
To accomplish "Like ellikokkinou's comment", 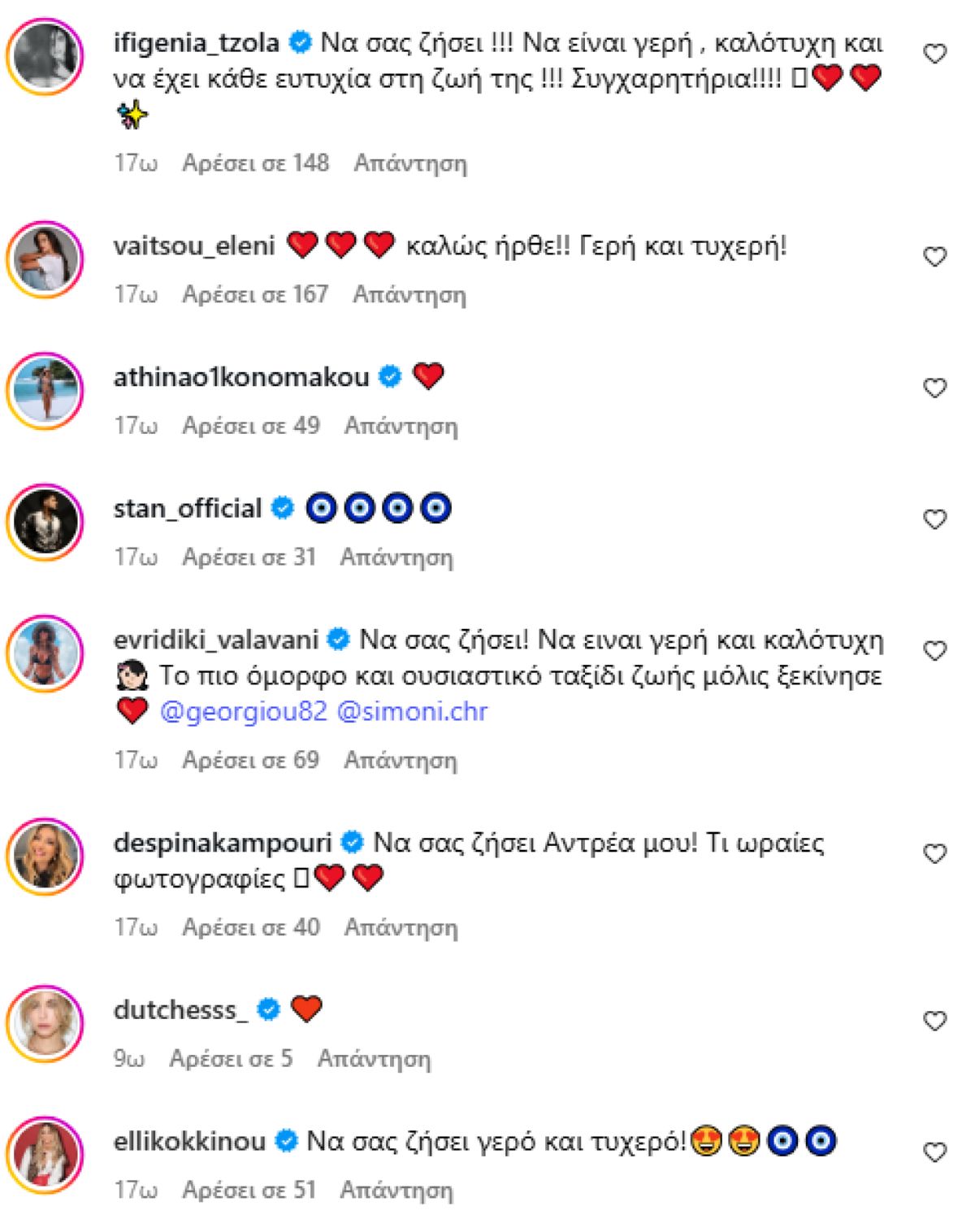I will pyautogui.click(x=935, y=1152).
